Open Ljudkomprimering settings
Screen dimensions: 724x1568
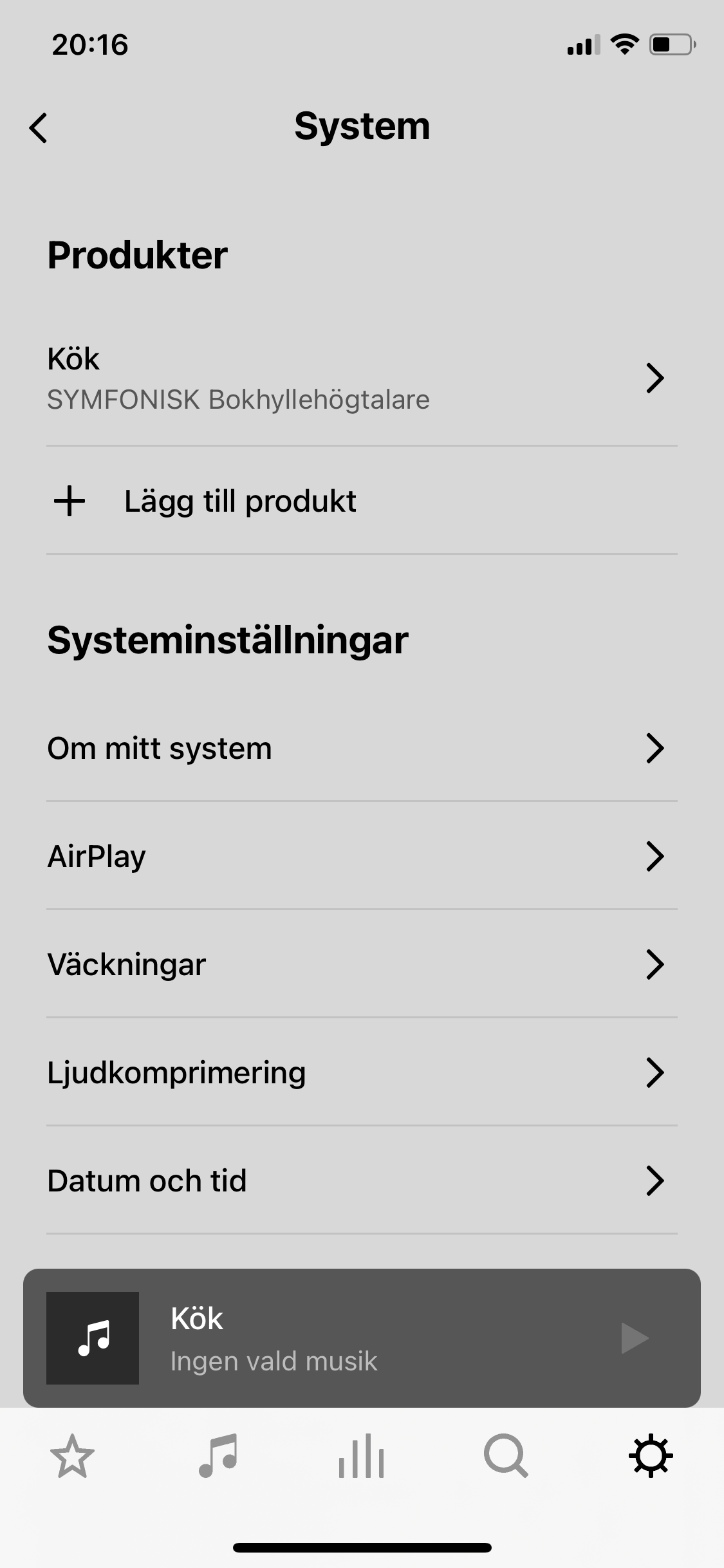[x=362, y=1072]
